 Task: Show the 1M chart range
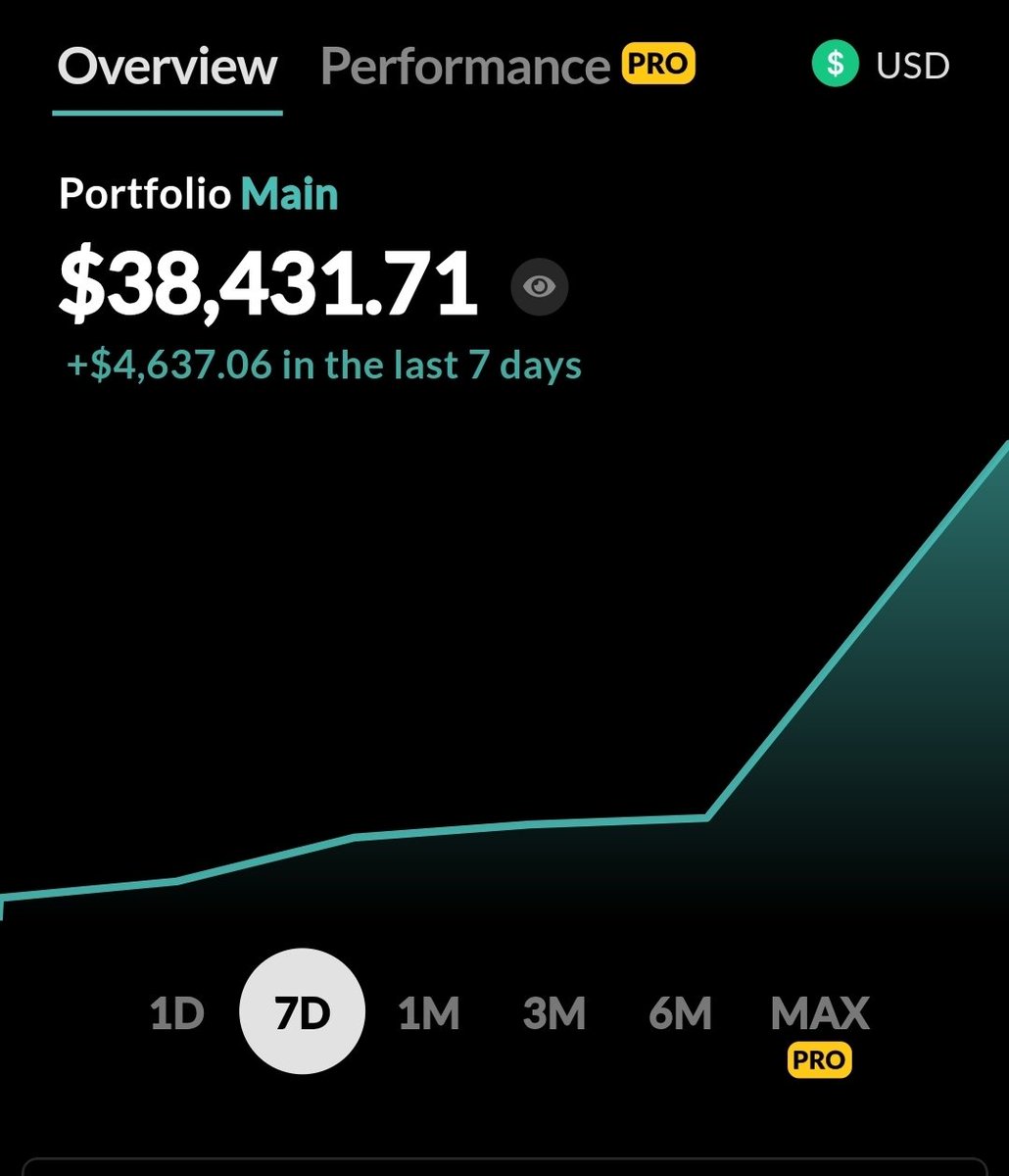428,1013
